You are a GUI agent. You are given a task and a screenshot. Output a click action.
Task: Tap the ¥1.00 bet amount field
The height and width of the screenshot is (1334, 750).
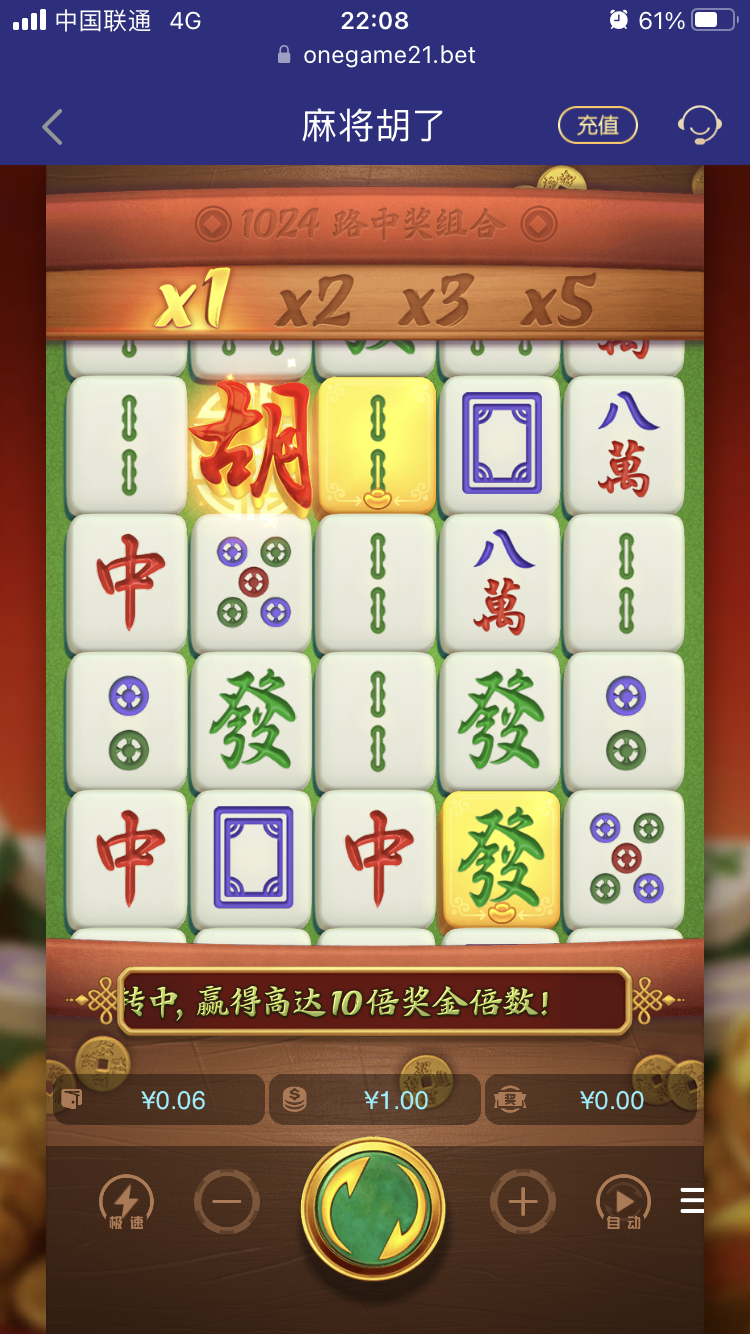coord(375,1100)
